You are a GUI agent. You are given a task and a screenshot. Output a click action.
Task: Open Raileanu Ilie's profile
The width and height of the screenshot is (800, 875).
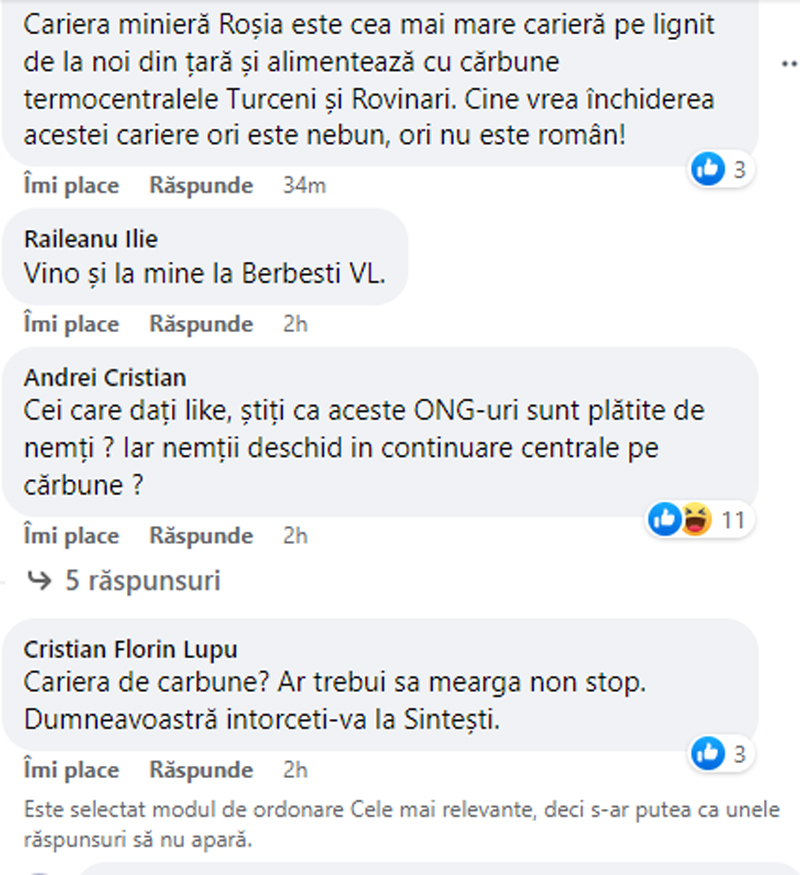click(90, 239)
